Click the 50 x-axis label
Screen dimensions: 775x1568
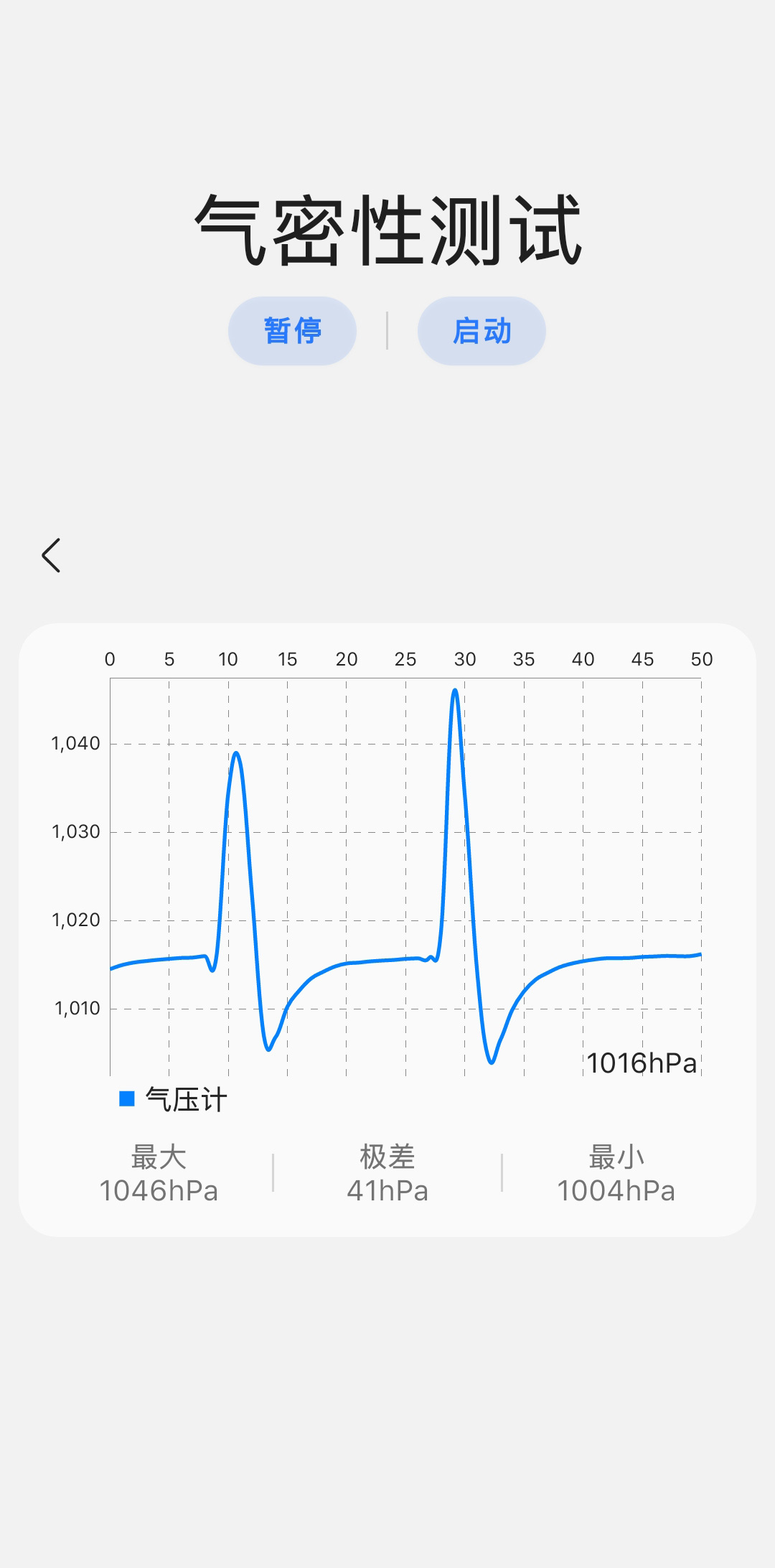pyautogui.click(x=701, y=658)
